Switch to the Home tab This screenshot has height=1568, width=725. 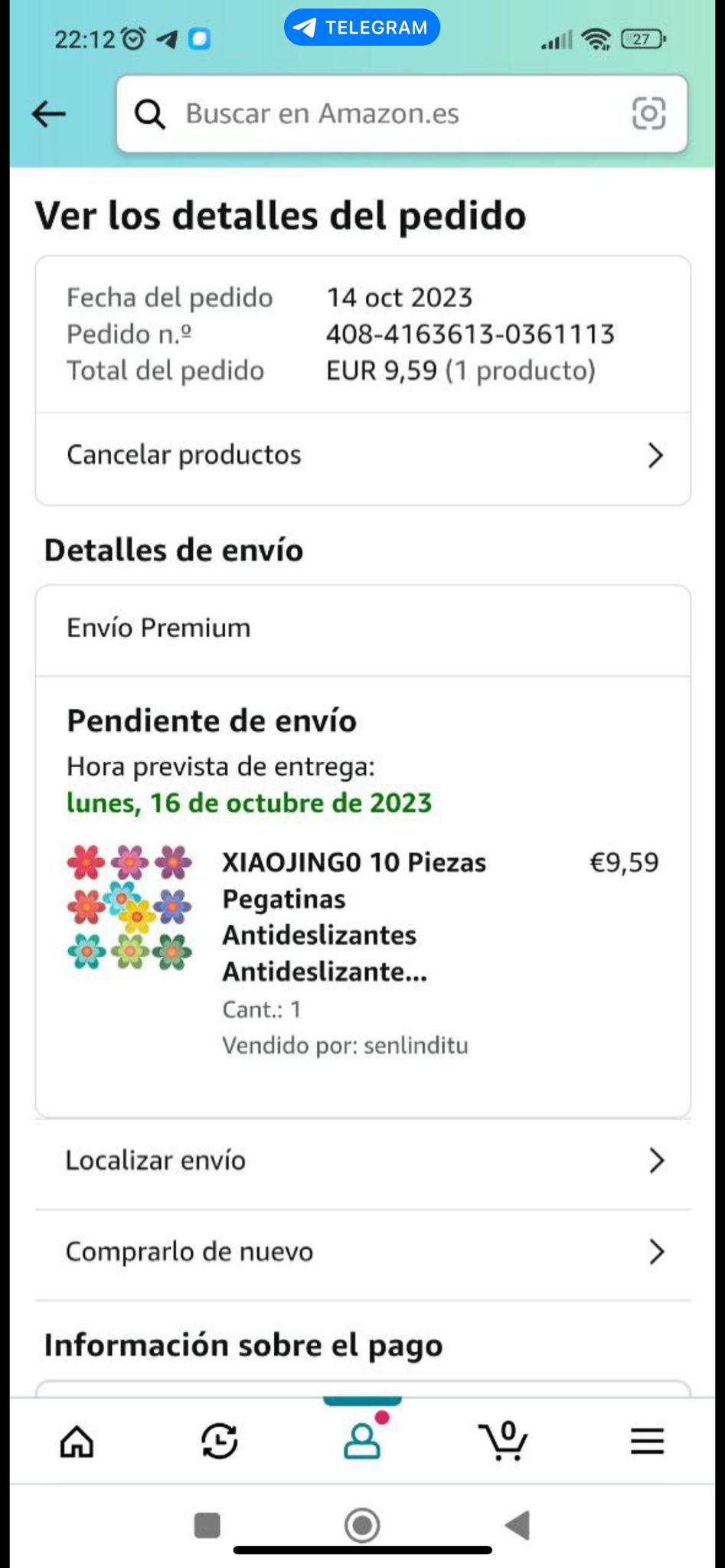coord(77,1442)
